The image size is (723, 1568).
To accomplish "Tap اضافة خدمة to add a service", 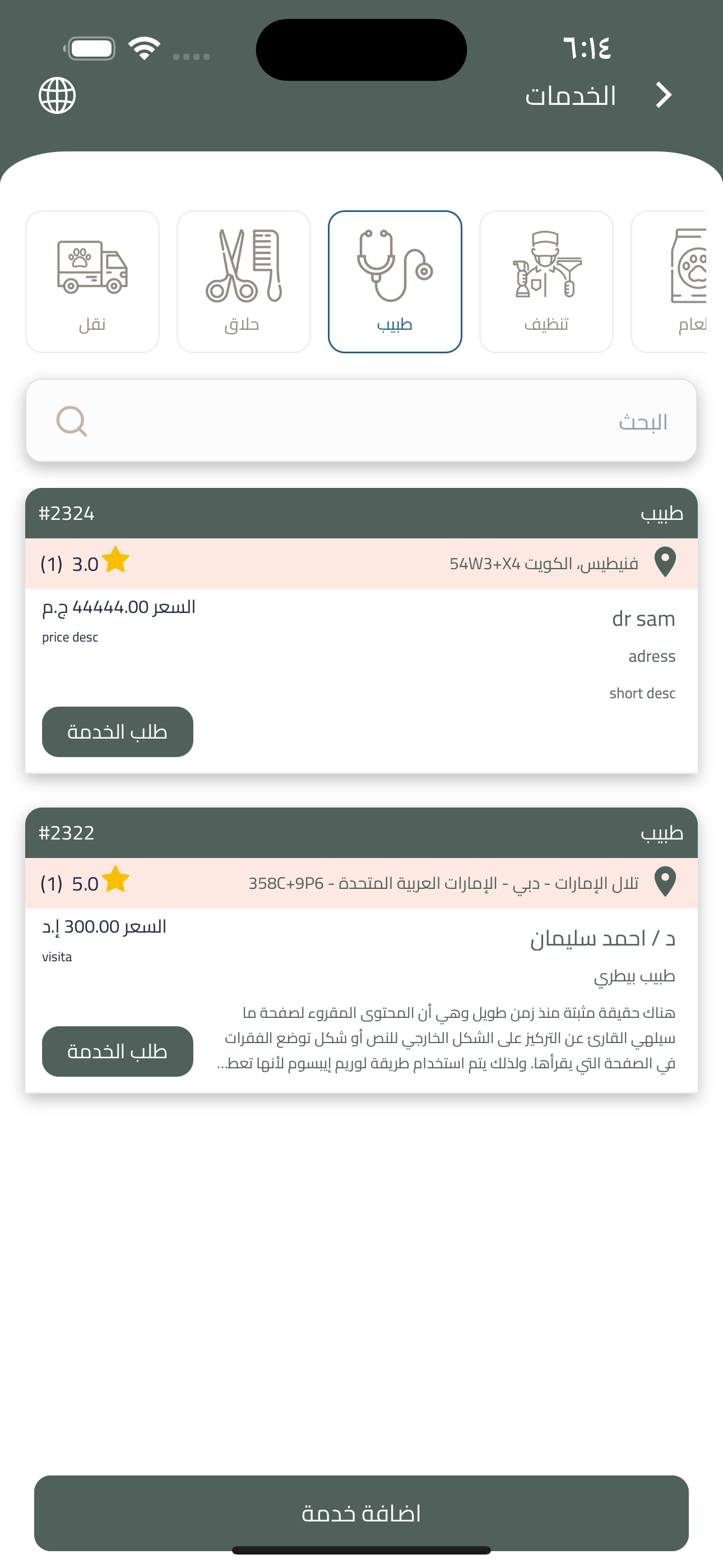I will point(361,1512).
